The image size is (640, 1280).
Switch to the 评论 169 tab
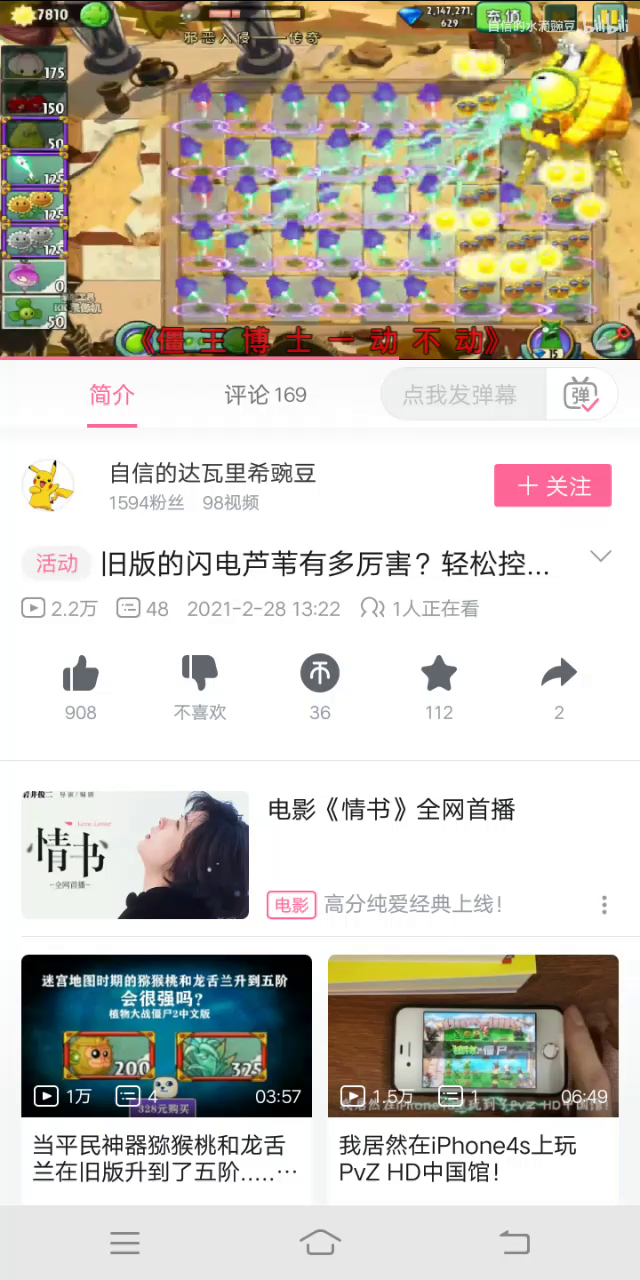pos(265,395)
